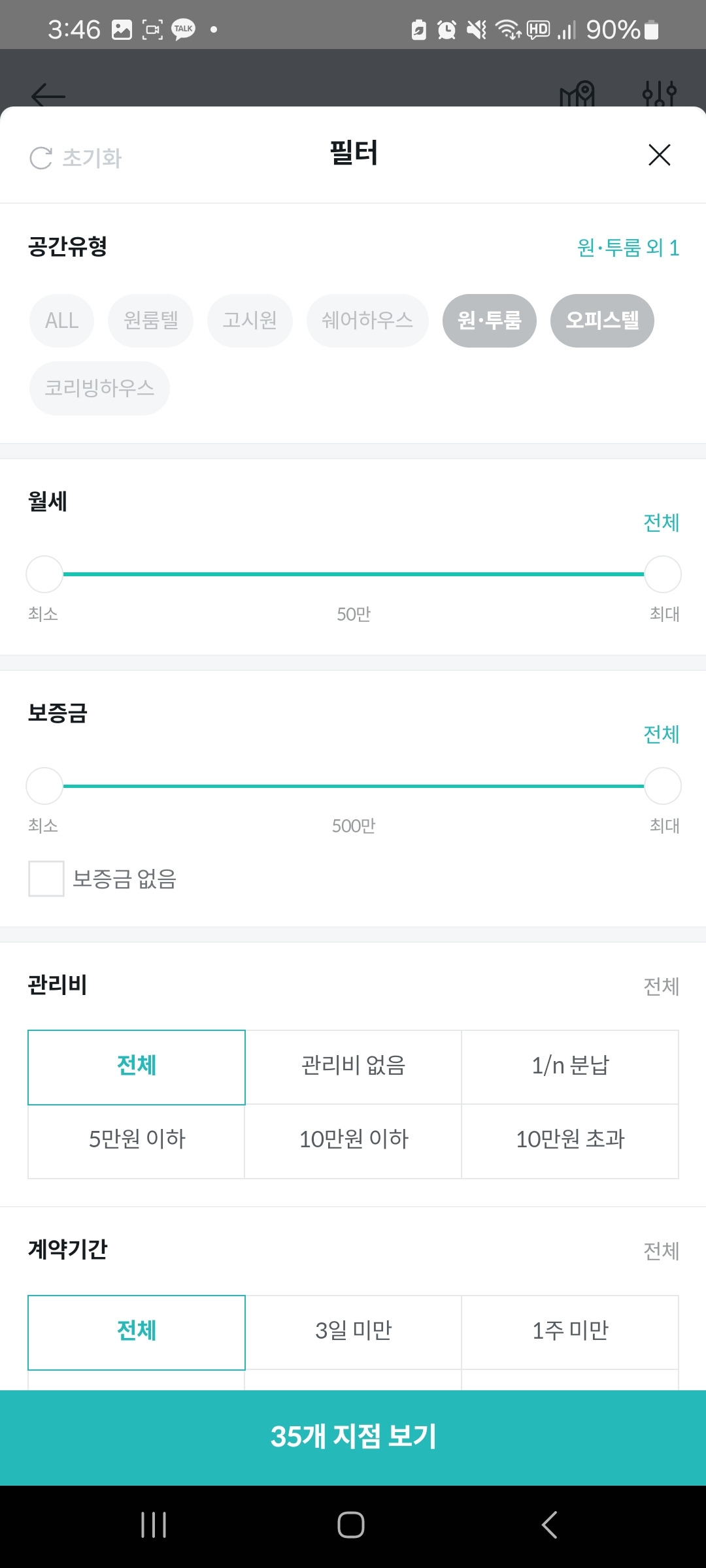Click the 보증금 slider maximum handle
706x1568 pixels.
pos(662,786)
